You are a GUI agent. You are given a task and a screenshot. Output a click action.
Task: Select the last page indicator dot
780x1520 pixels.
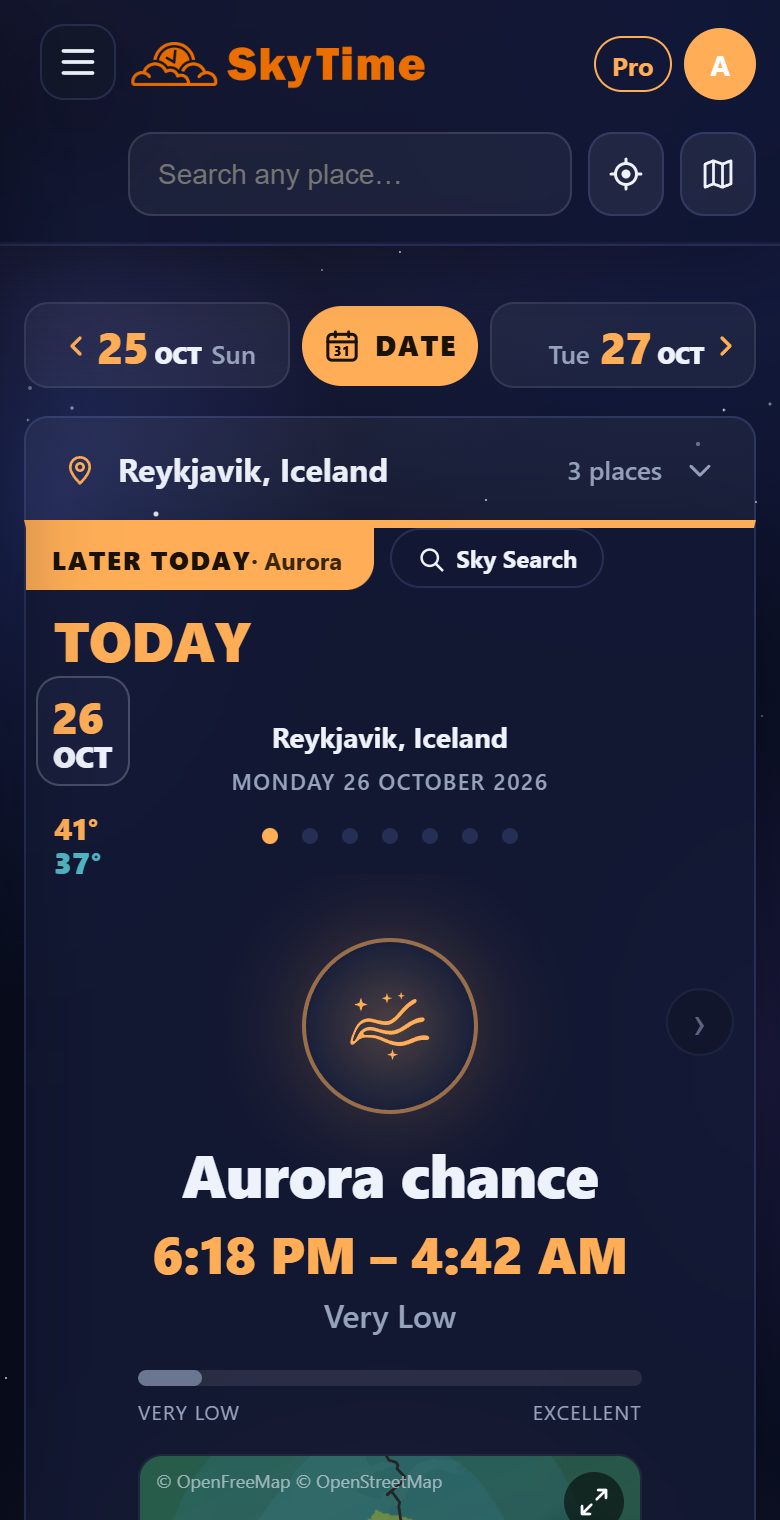[510, 836]
